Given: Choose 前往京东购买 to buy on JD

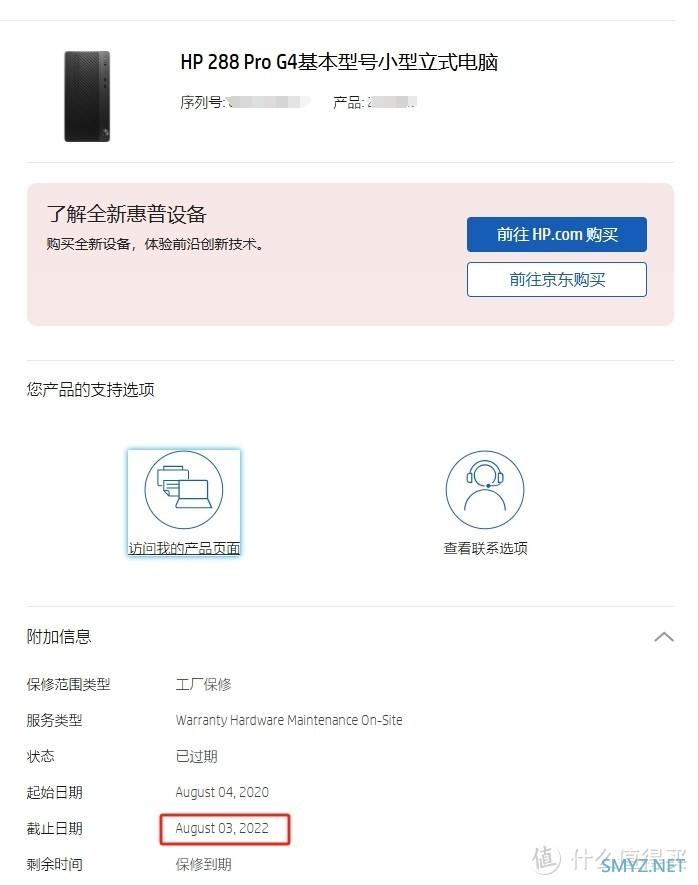Looking at the screenshot, I should click(x=556, y=280).
